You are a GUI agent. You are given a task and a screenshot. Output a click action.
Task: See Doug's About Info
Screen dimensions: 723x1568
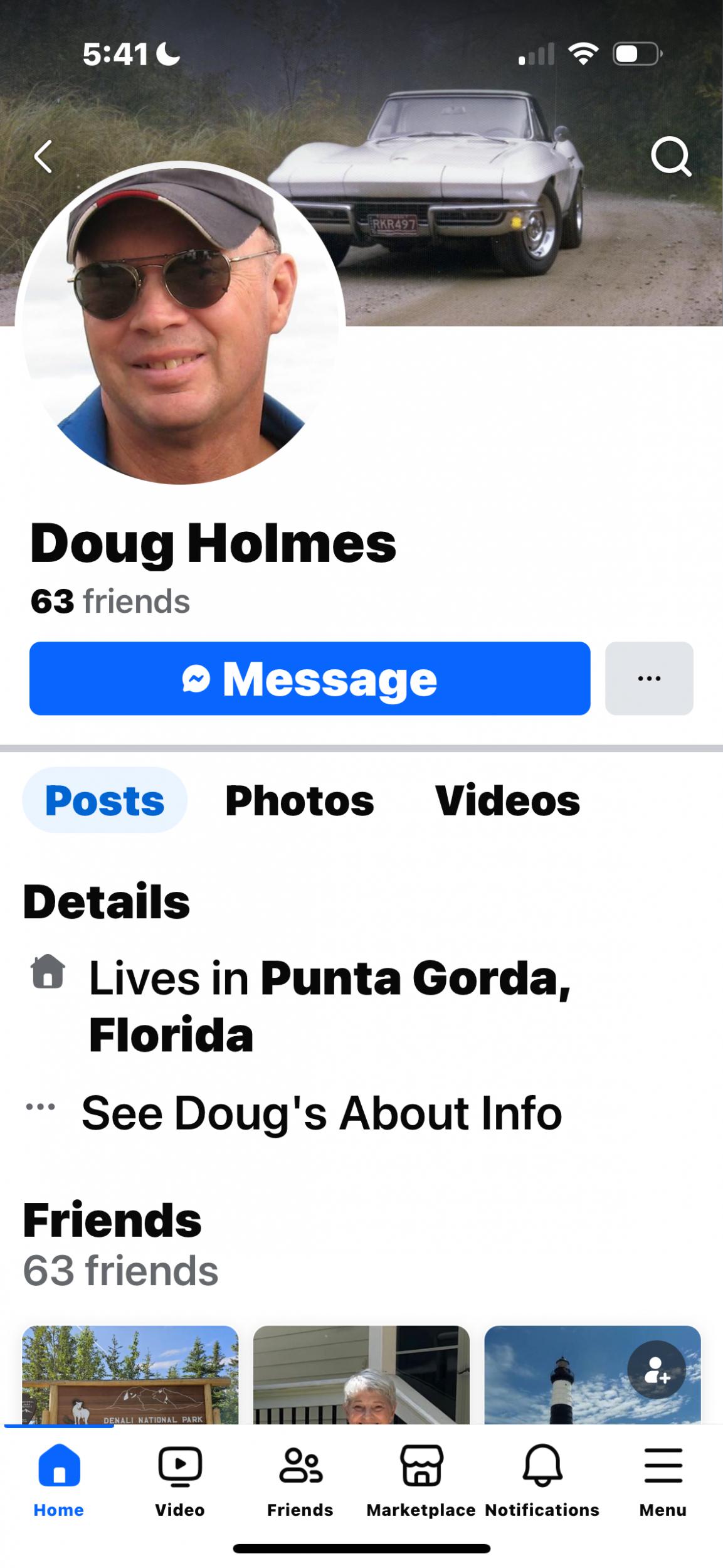pos(321,1113)
